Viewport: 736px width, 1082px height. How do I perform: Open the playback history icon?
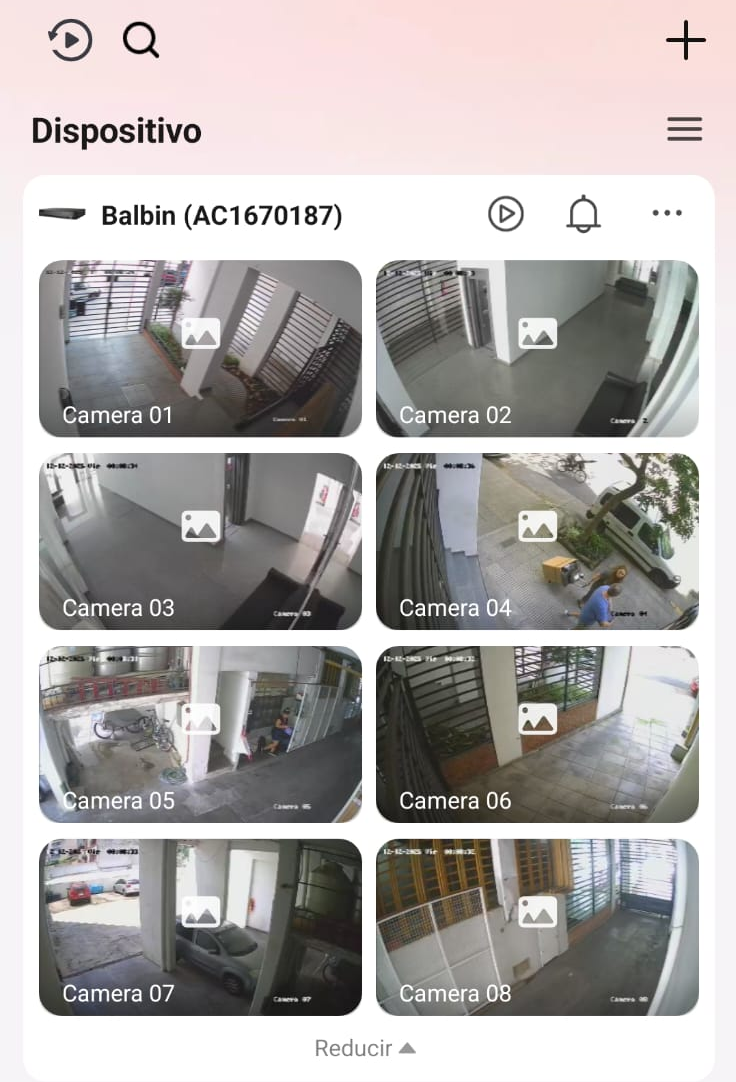pos(70,41)
